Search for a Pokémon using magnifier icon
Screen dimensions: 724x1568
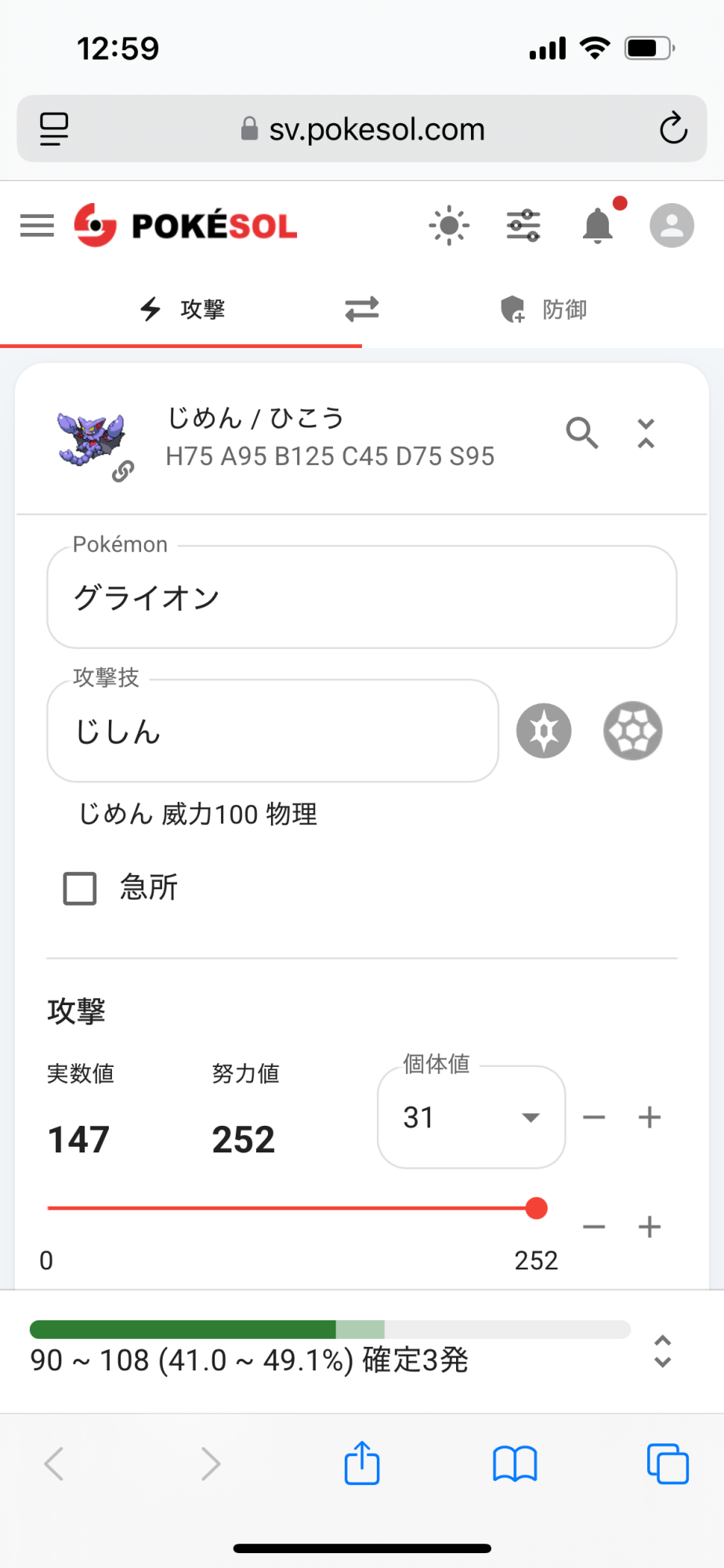coord(582,433)
